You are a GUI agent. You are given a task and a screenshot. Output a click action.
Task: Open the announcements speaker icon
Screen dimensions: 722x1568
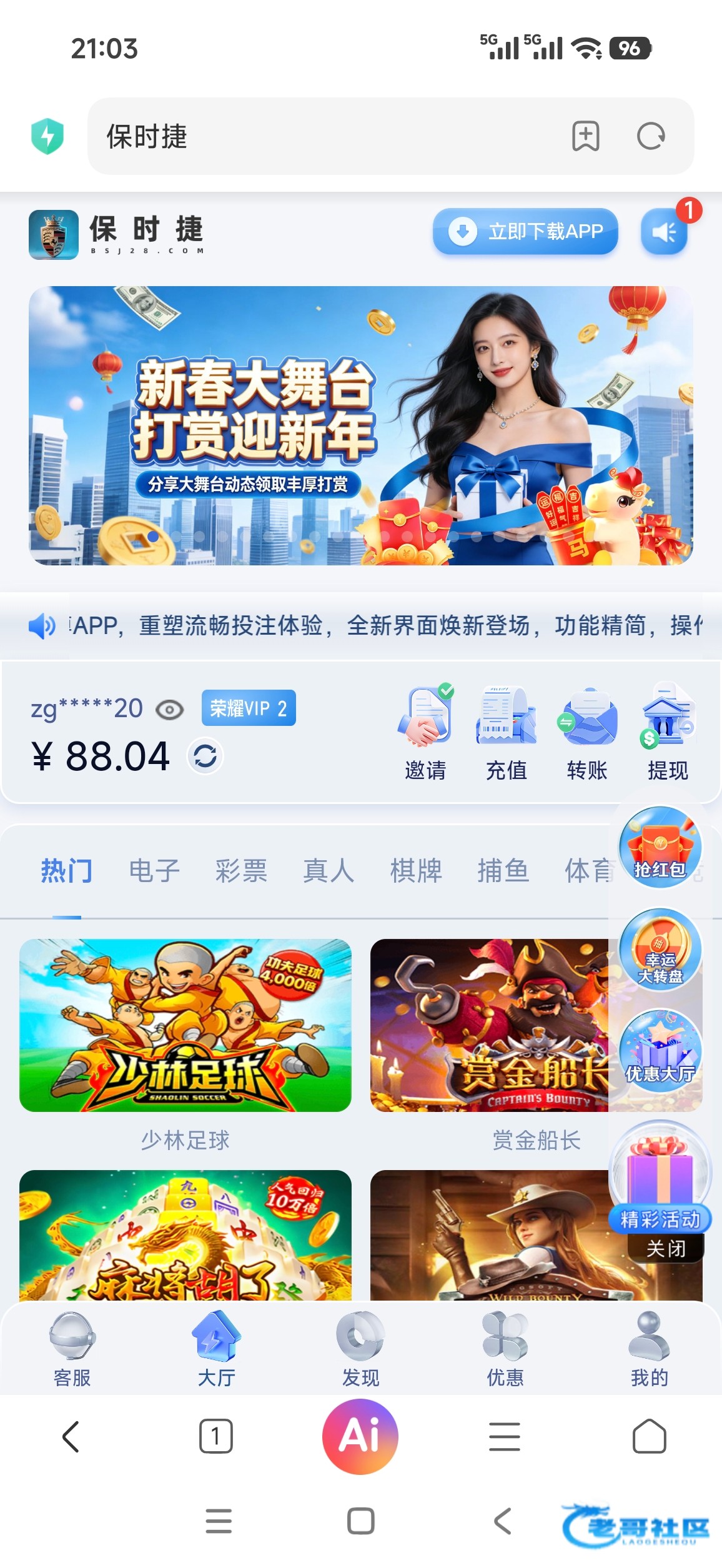[x=664, y=232]
